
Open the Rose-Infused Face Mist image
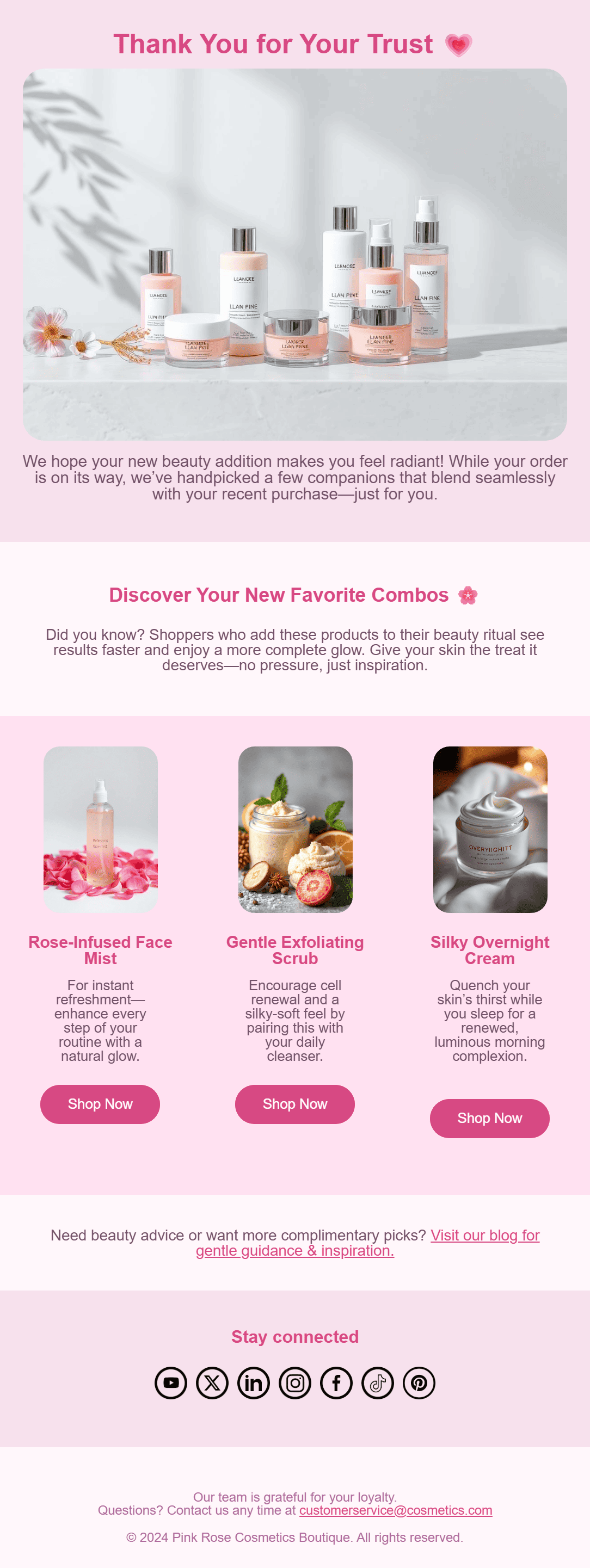(101, 829)
